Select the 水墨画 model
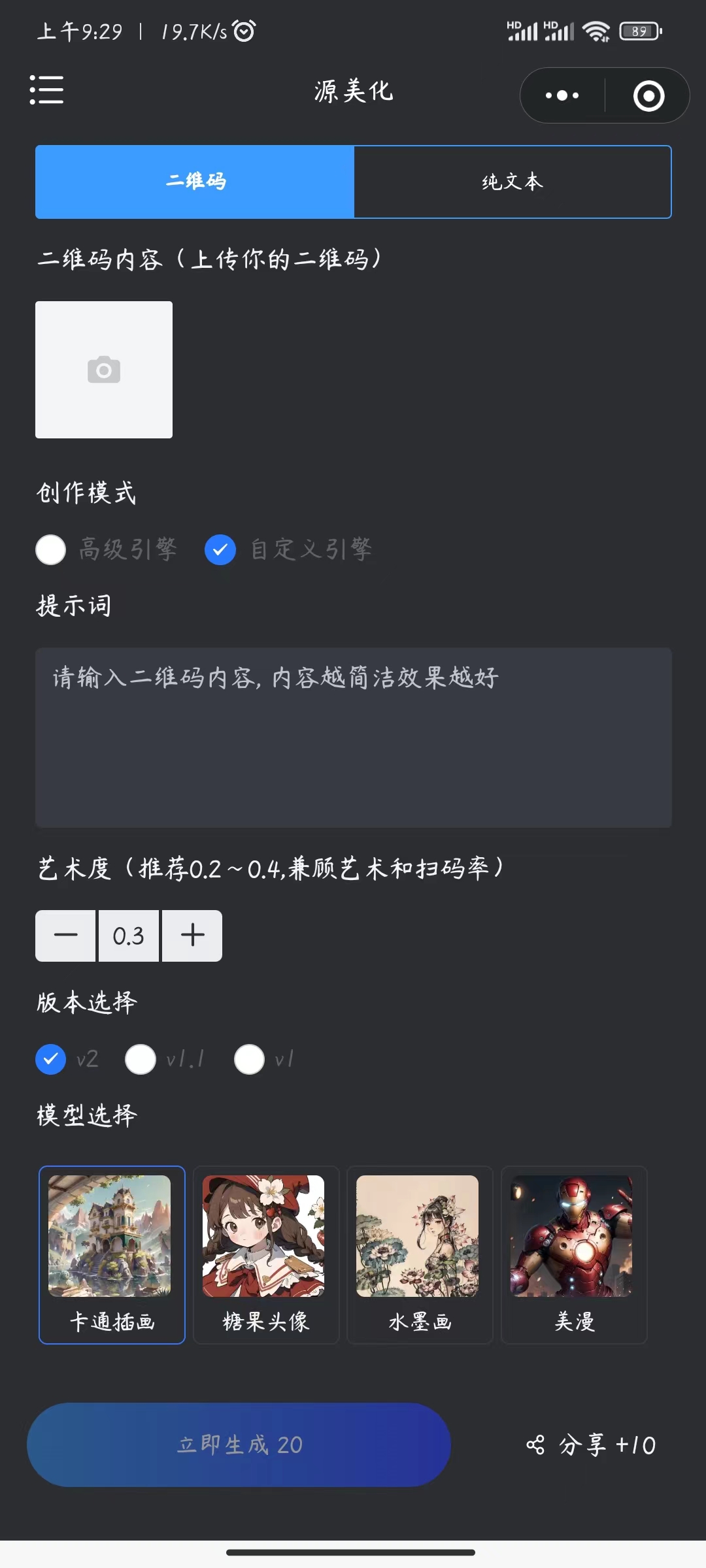706x1568 pixels. [x=420, y=1254]
